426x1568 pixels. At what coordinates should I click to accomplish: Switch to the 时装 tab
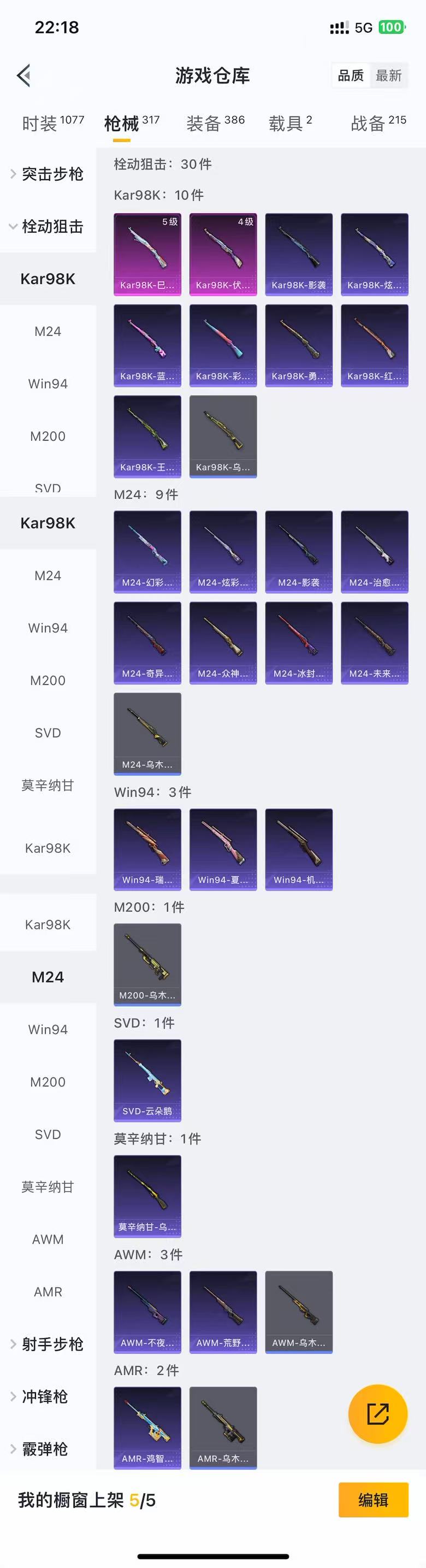point(52,123)
